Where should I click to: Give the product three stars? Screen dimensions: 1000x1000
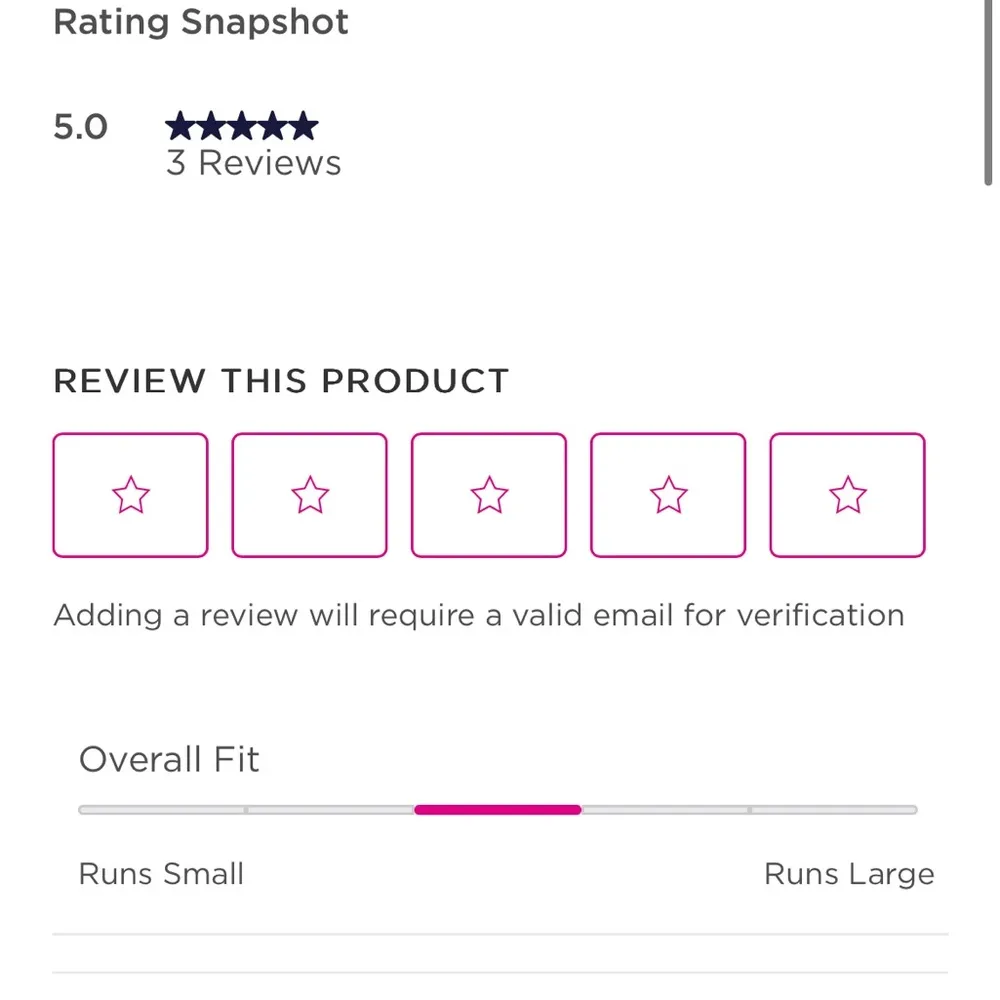489,495
